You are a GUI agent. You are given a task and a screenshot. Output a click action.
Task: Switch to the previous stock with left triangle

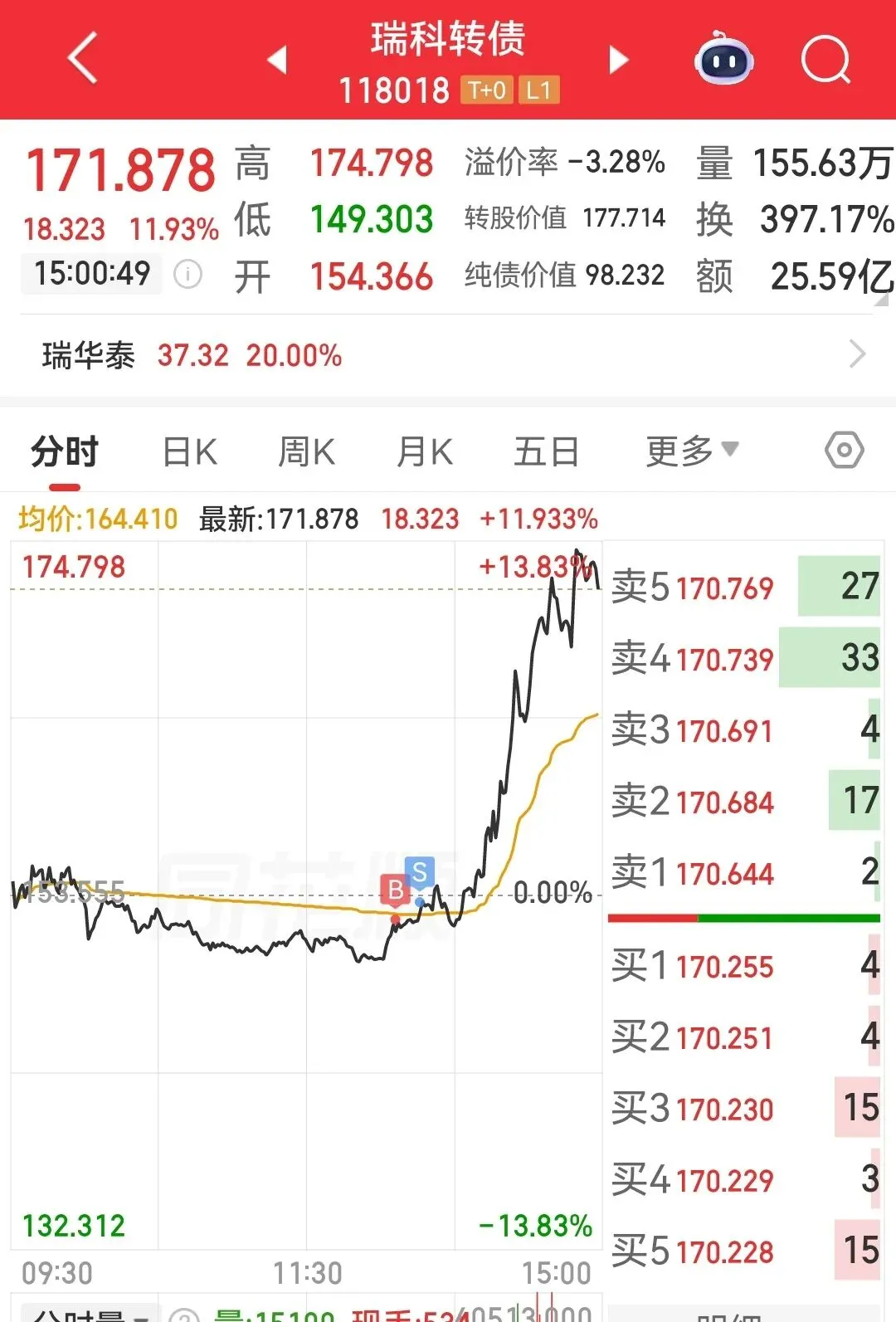(277, 60)
